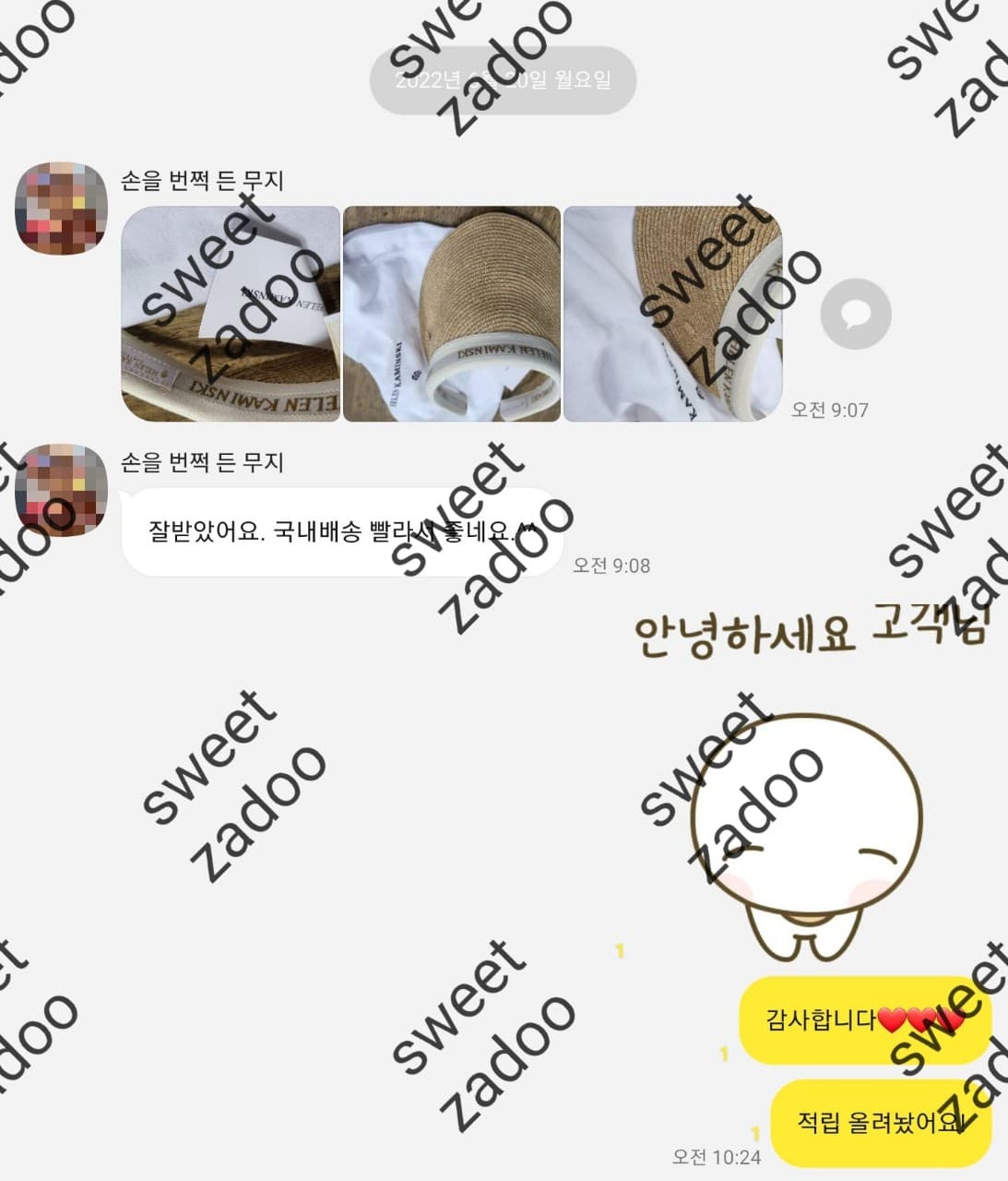Image resolution: width=1008 pixels, height=1181 pixels.
Task: Open the middle photo of the straw visor
Action: (x=452, y=314)
